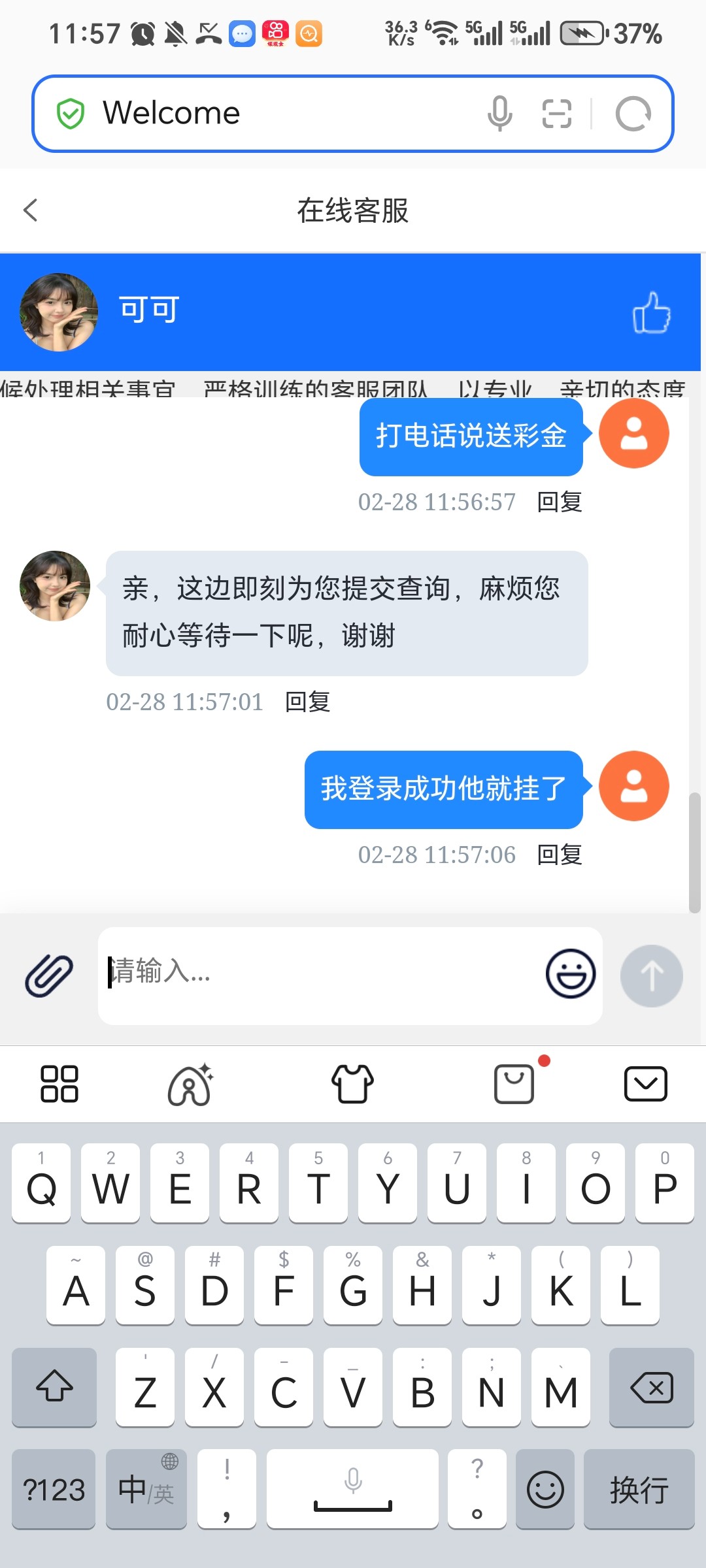Open the keyboard skin shirt icon
This screenshot has width=706, height=1568.
[352, 1084]
